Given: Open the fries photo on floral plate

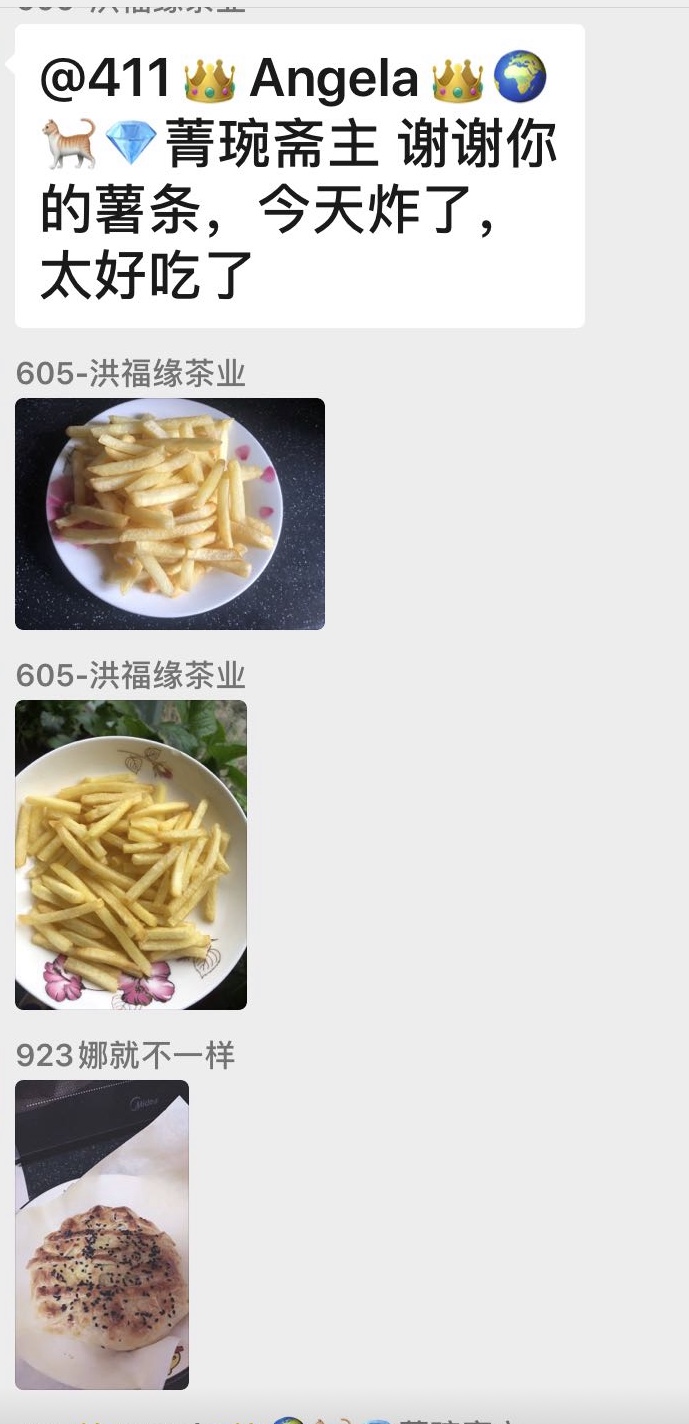Looking at the screenshot, I should 130,854.
